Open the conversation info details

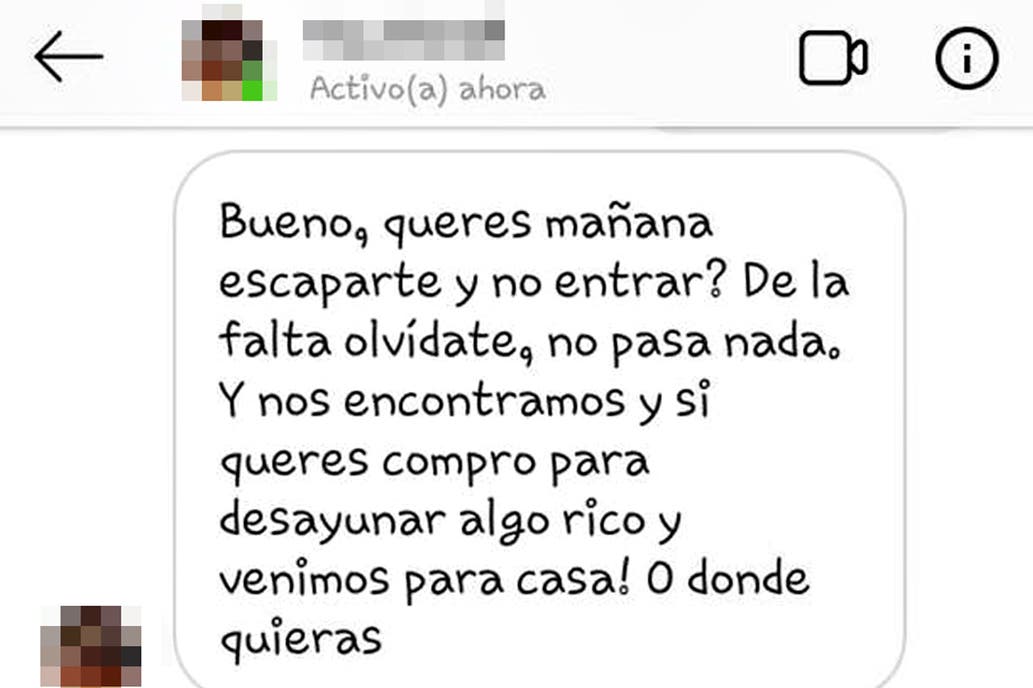coord(966,58)
